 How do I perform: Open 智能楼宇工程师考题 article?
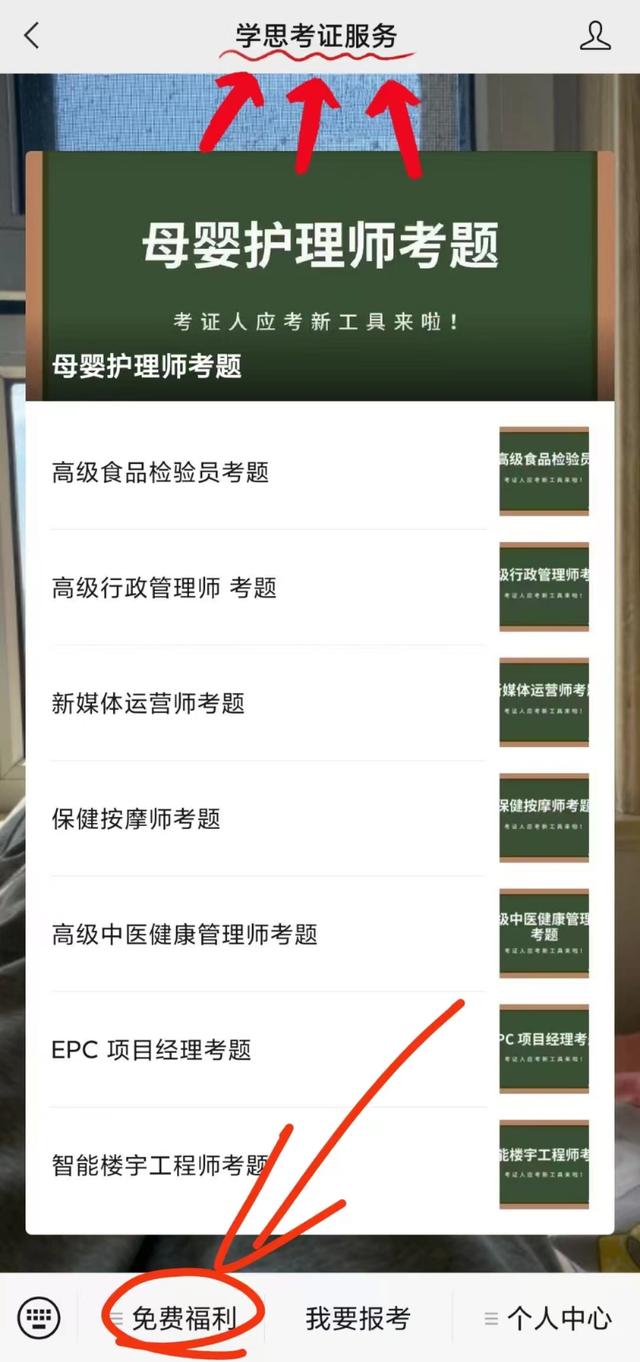320,1165
